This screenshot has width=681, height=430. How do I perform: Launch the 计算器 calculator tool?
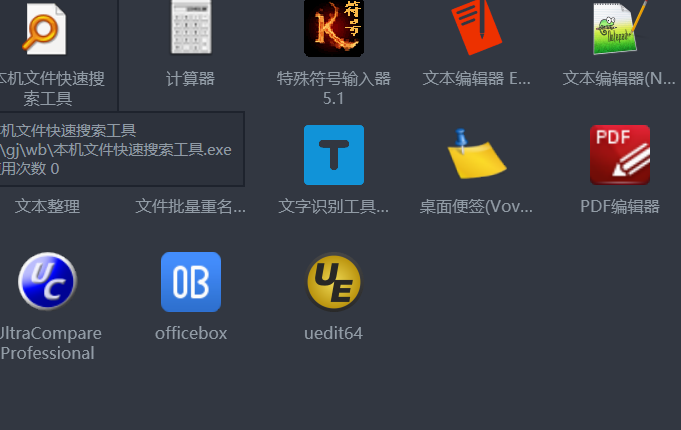[190, 28]
